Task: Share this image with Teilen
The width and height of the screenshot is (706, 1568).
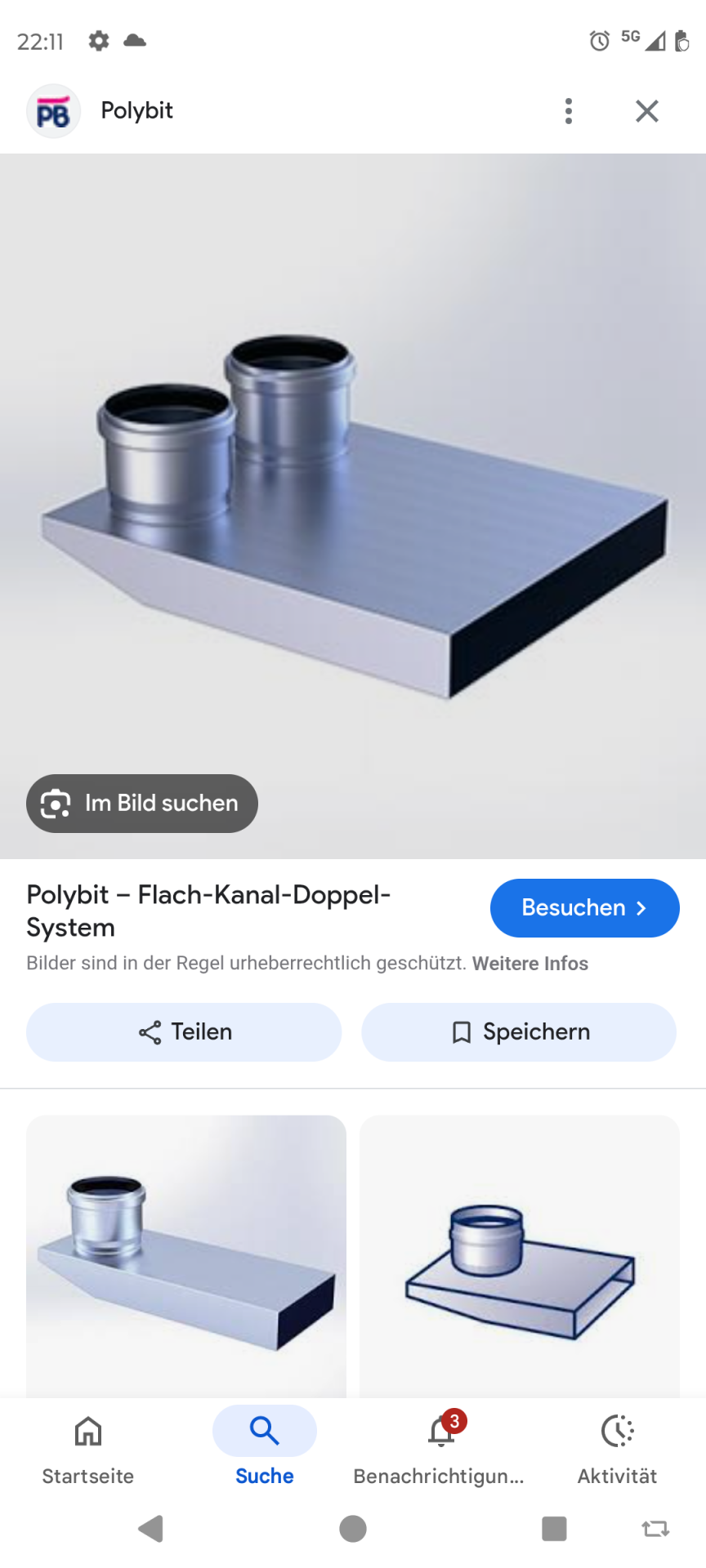Action: tap(184, 1032)
